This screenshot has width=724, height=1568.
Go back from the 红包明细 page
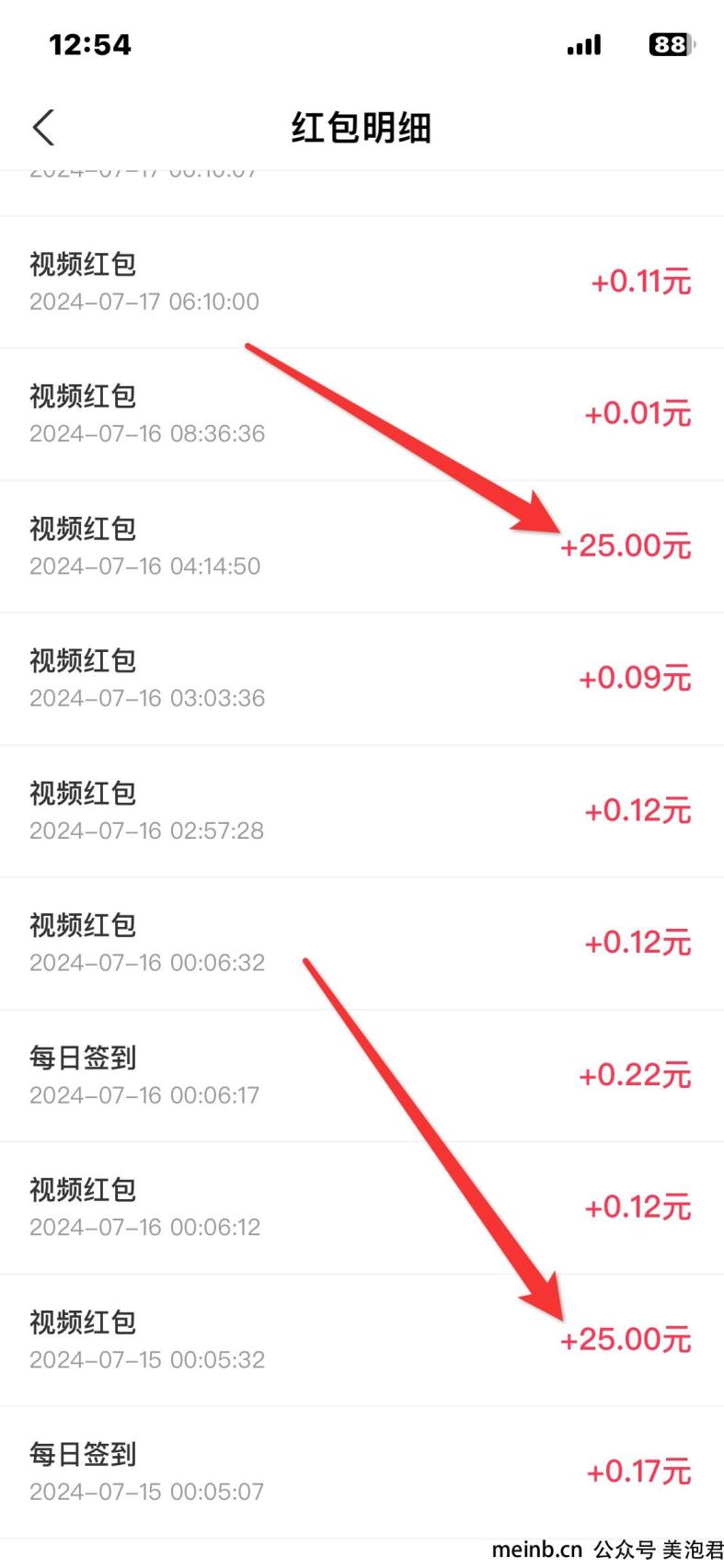click(x=43, y=127)
